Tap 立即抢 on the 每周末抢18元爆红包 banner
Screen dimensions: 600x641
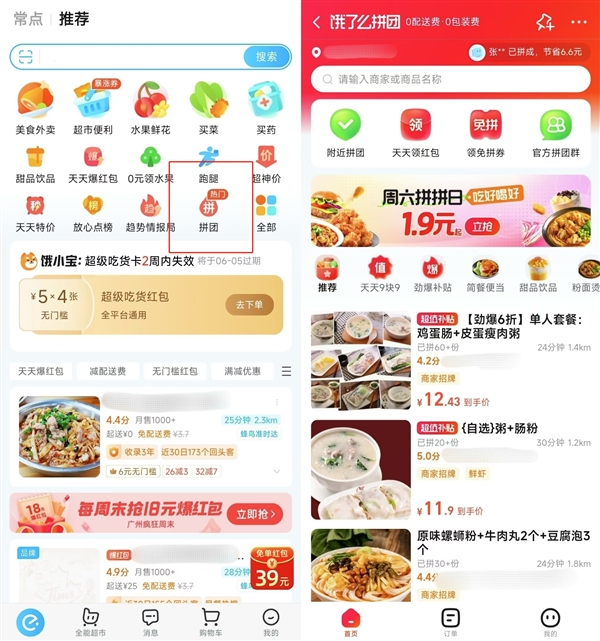[255, 513]
